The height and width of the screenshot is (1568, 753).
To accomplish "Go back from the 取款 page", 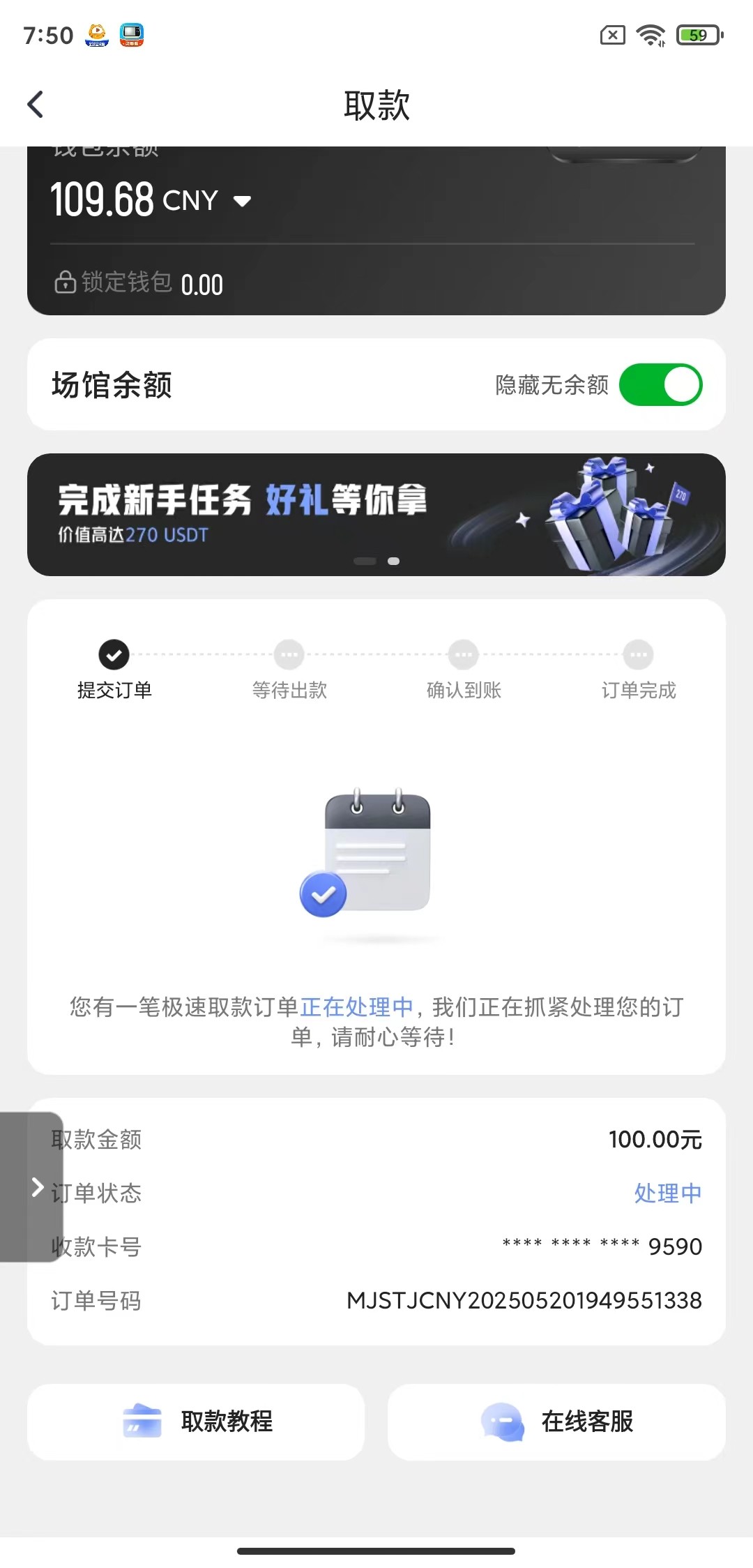I will pos(36,105).
